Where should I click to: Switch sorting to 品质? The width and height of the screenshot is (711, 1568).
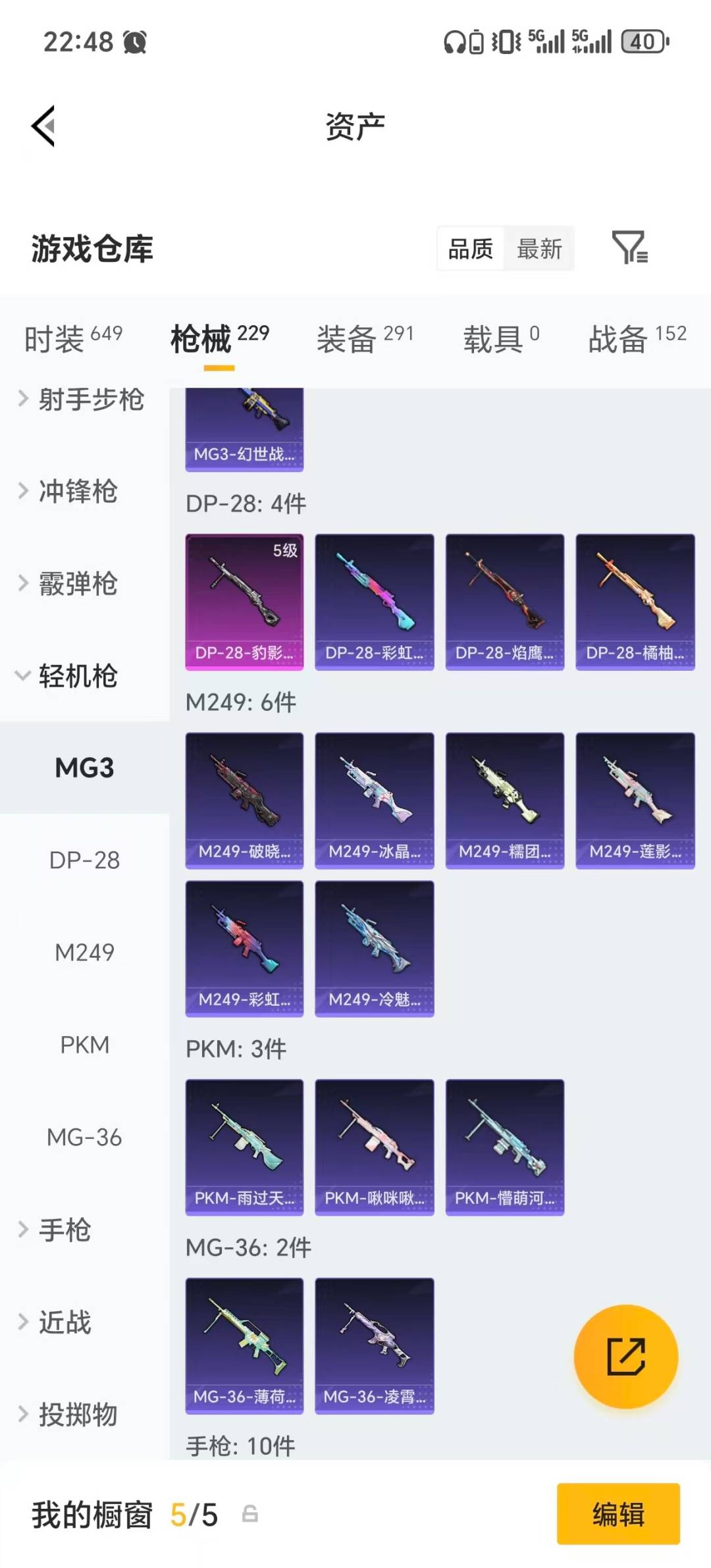[469, 249]
